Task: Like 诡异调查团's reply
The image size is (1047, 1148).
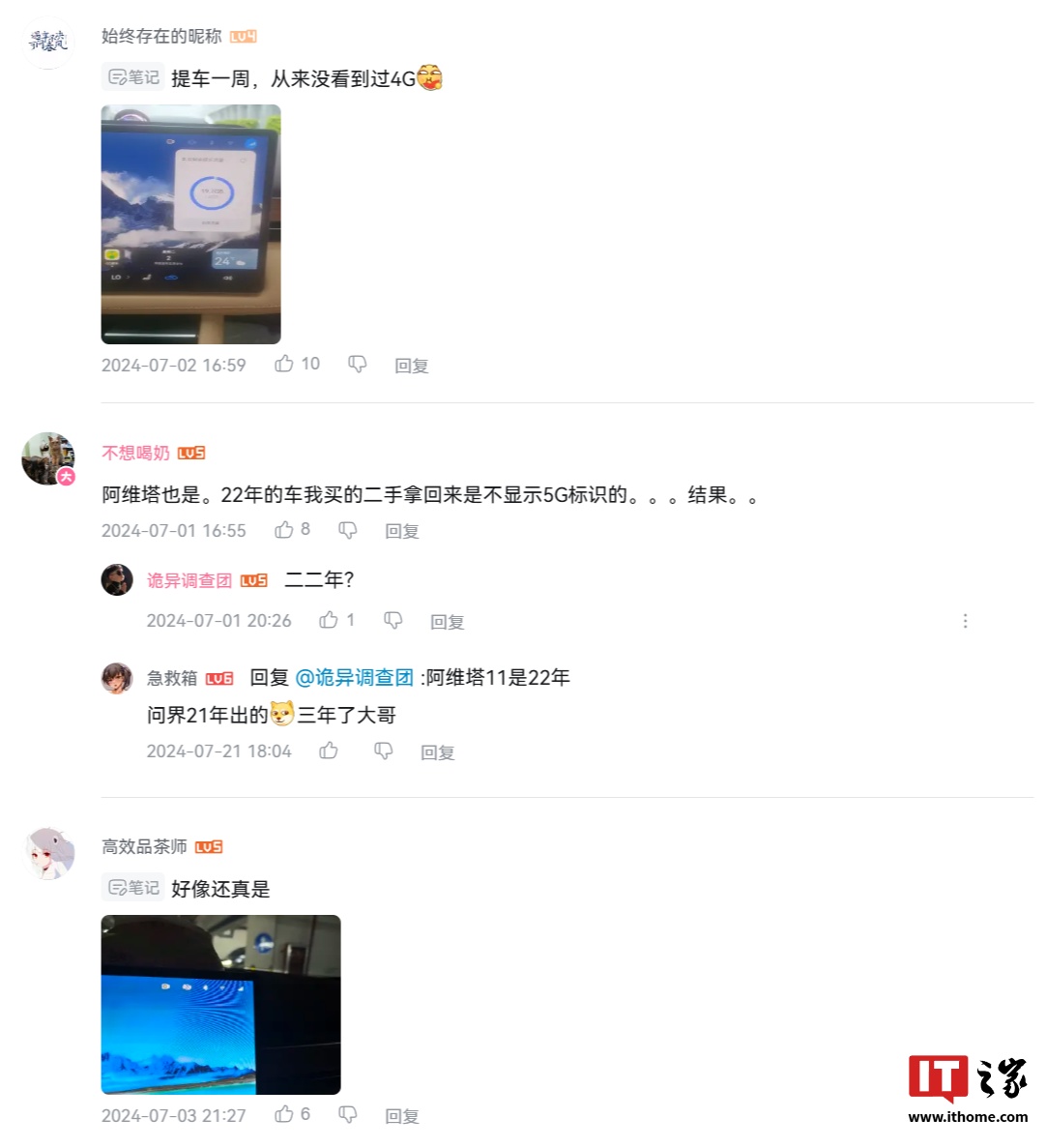Action: (x=329, y=620)
